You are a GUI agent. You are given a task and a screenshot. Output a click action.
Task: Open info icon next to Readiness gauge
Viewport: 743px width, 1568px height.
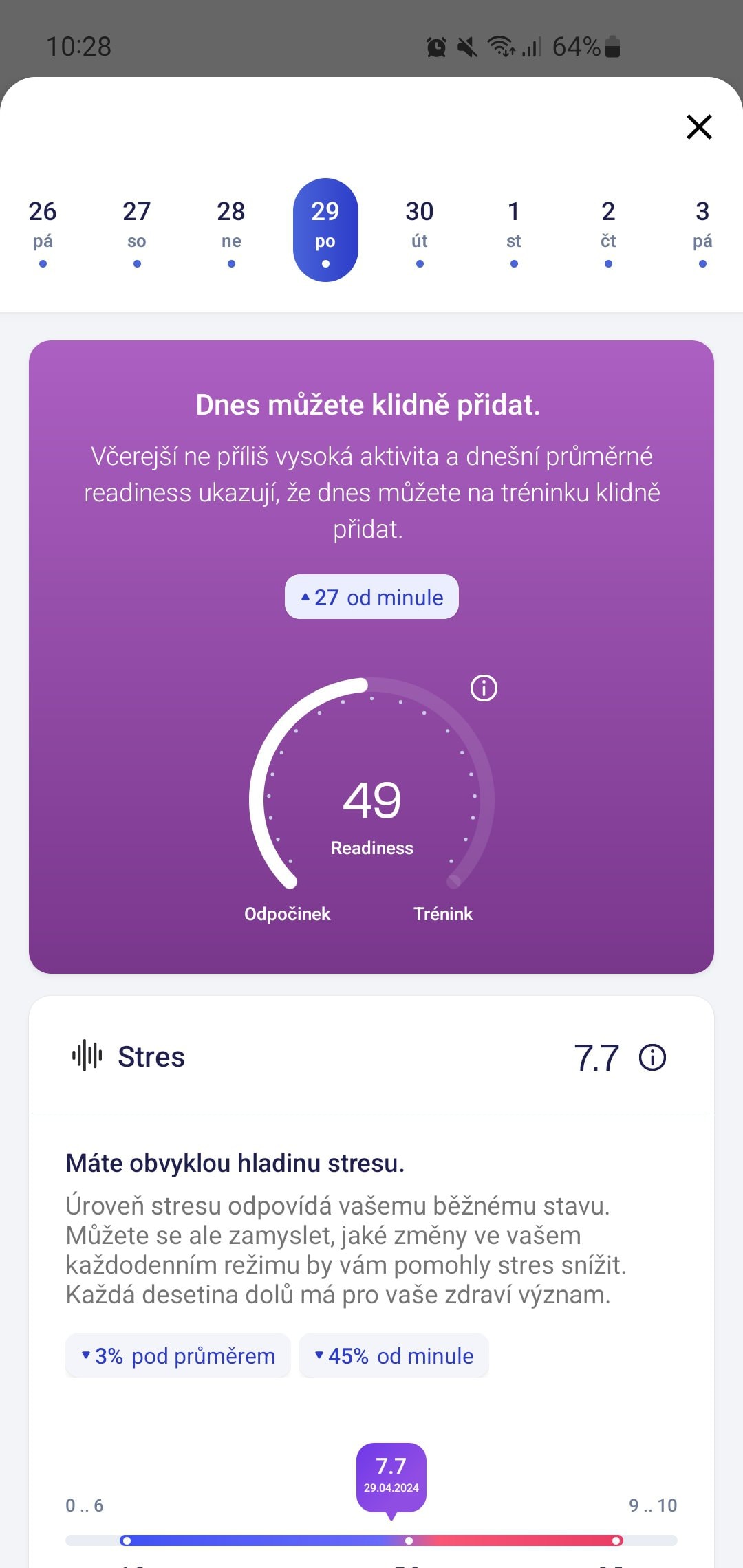coord(484,688)
